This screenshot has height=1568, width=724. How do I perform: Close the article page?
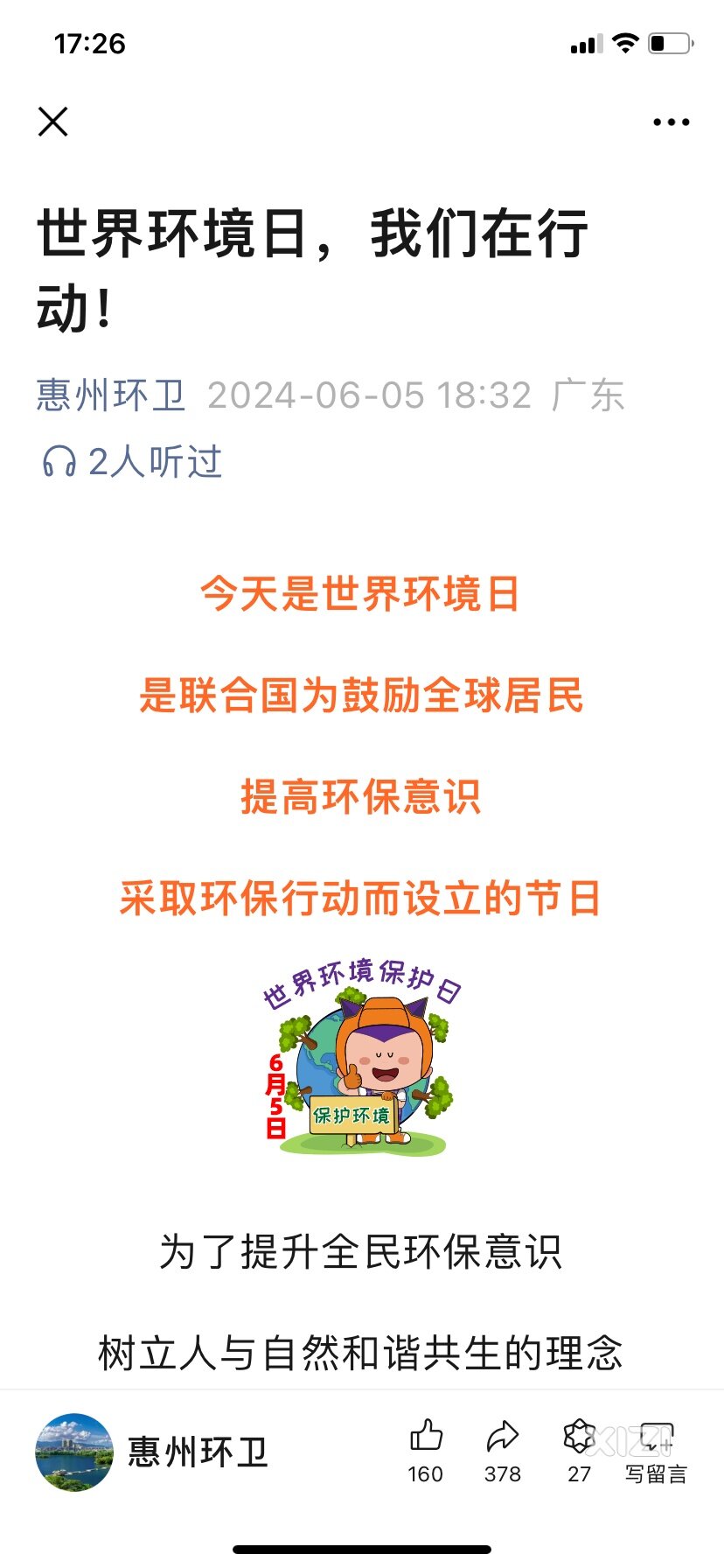pos(53,122)
